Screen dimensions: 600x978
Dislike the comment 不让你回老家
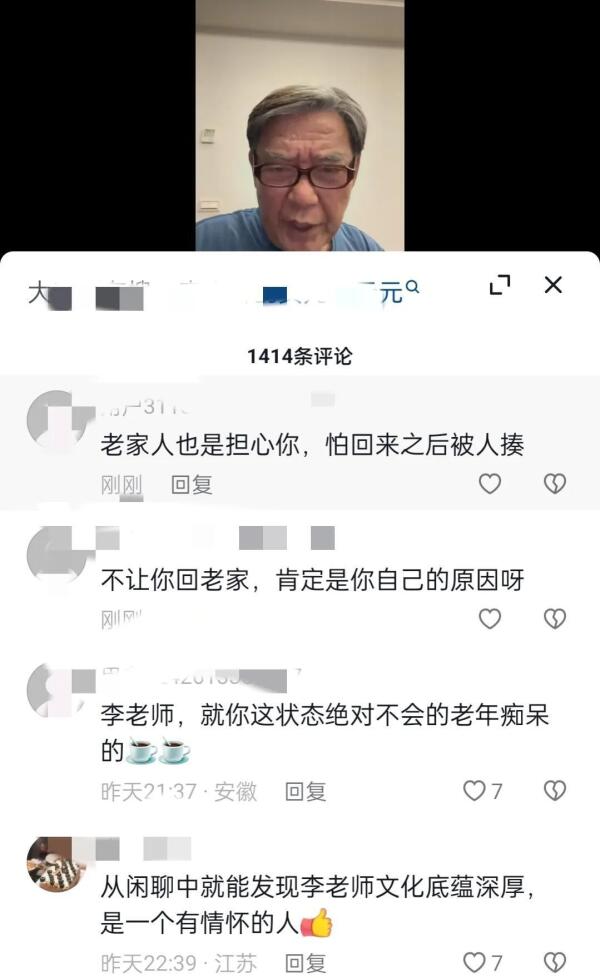pos(554,619)
